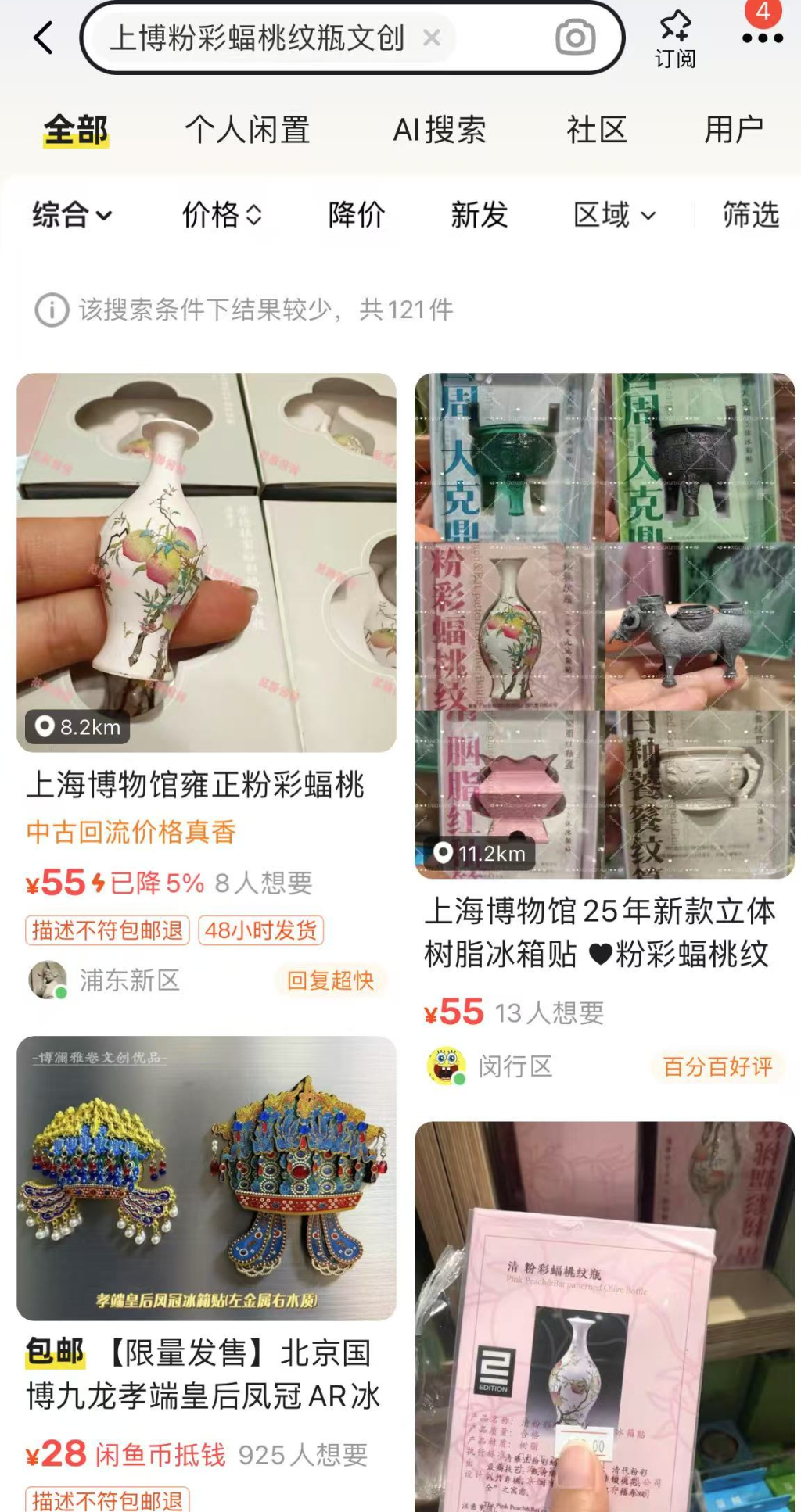801x1512 pixels.
Task: Open the 25年新款立体树脂冰箱贴 listing
Action: [605, 732]
